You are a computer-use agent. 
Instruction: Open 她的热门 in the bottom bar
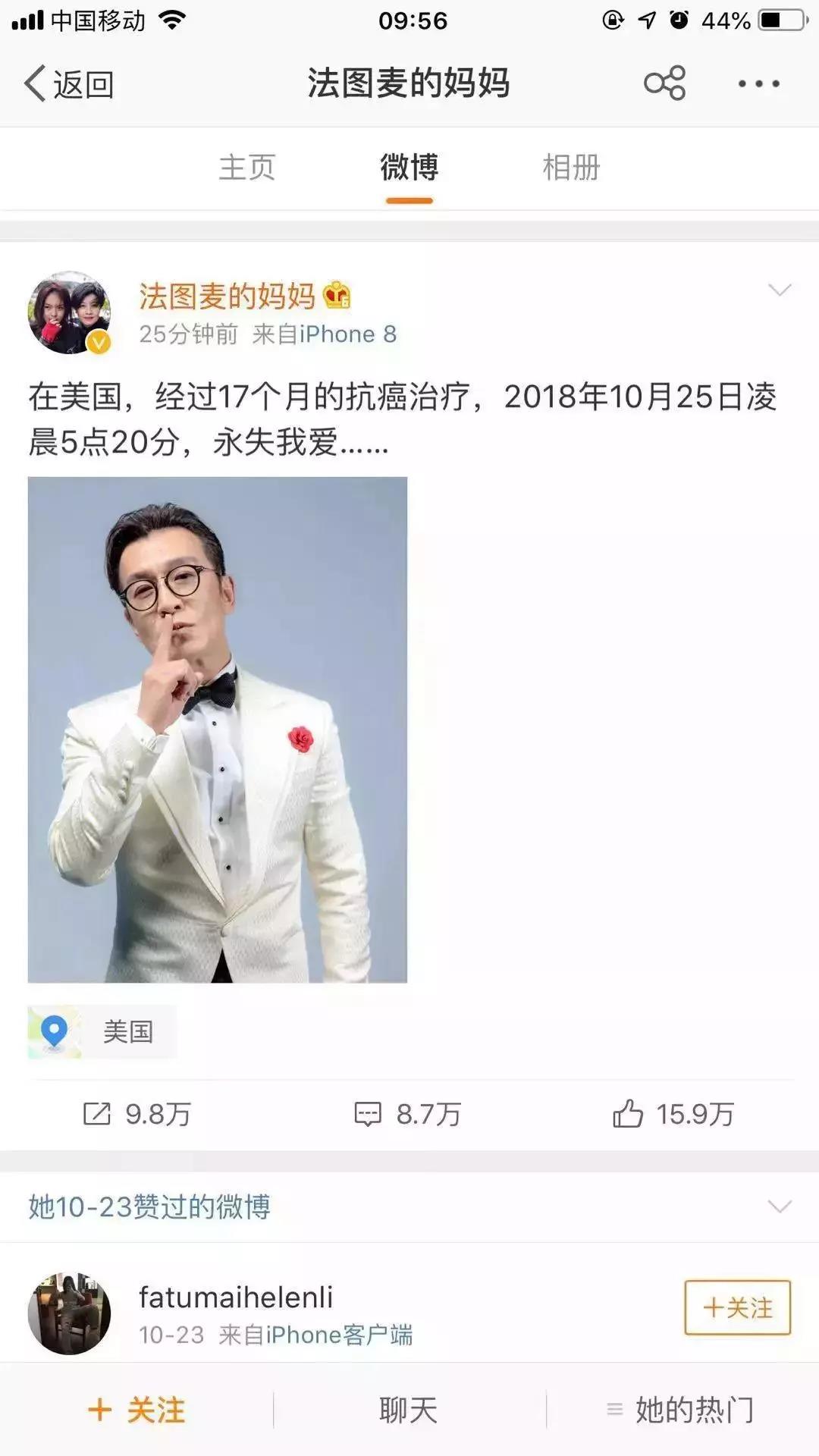(680, 1410)
